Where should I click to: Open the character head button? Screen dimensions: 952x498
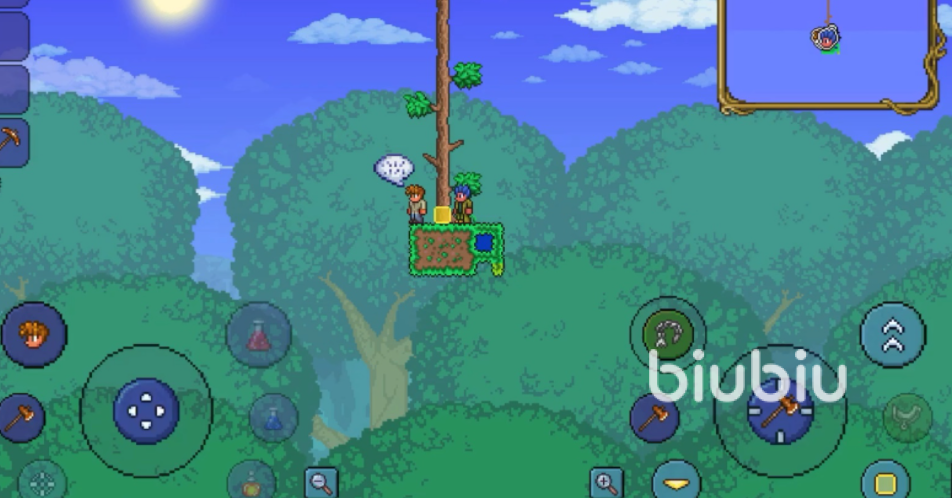pyautogui.click(x=34, y=334)
